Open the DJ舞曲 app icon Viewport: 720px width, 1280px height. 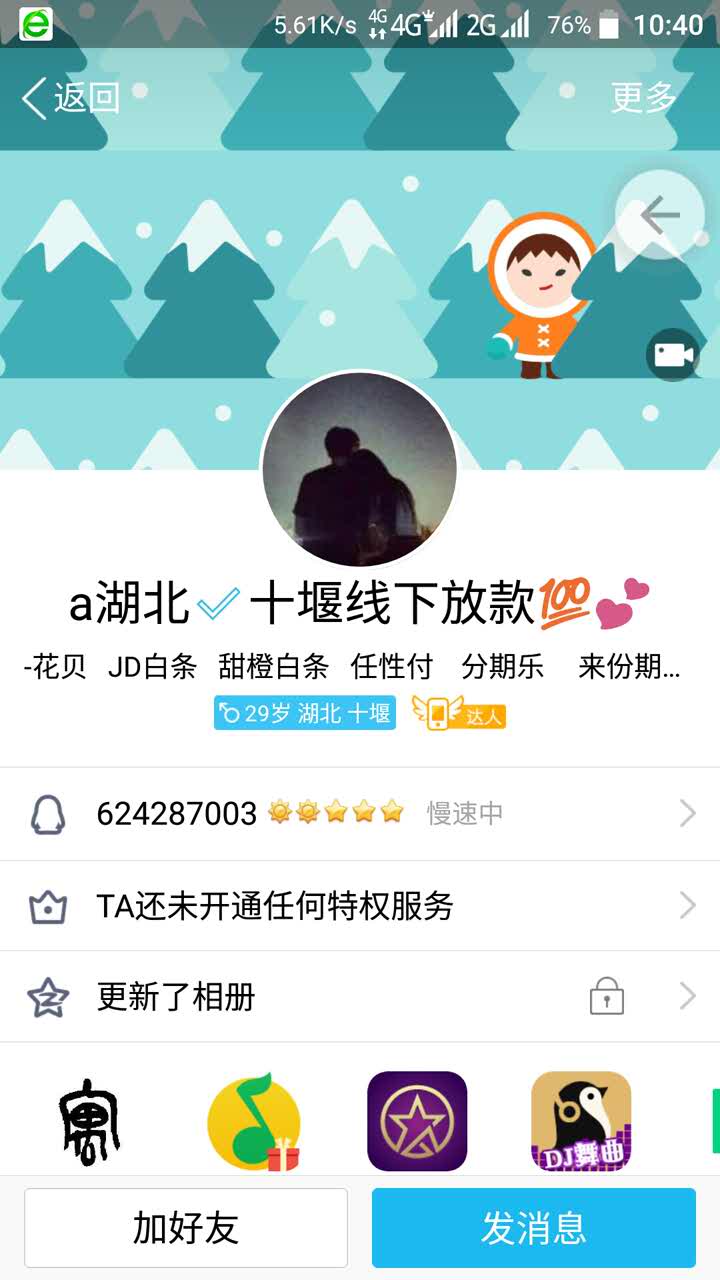581,1121
